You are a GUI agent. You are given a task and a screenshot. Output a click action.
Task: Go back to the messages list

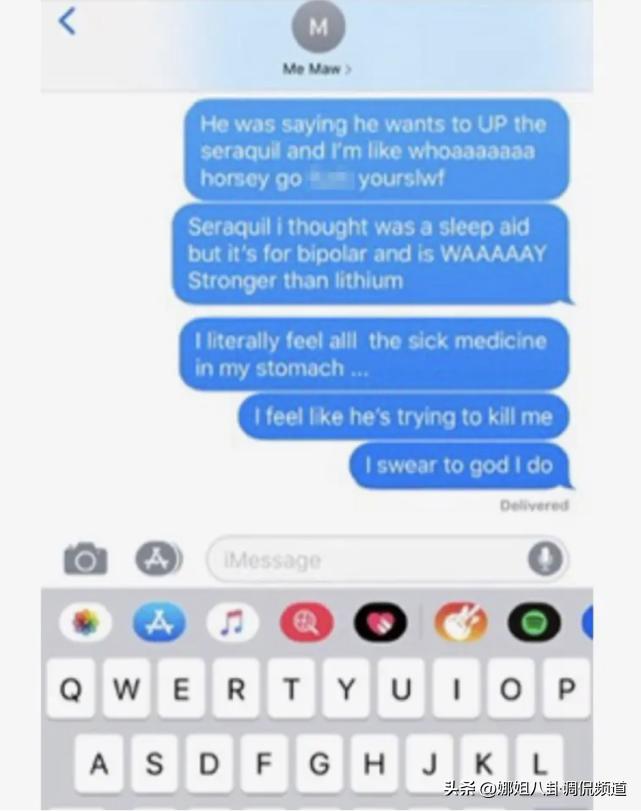[x=67, y=21]
